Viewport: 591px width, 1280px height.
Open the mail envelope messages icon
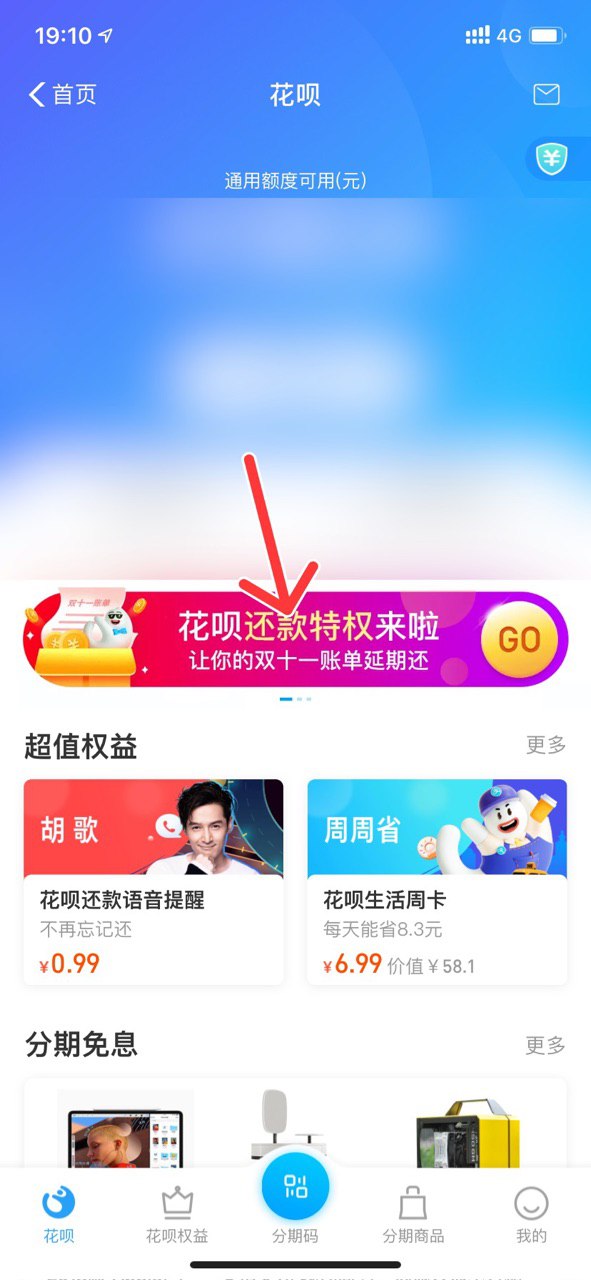coord(546,94)
